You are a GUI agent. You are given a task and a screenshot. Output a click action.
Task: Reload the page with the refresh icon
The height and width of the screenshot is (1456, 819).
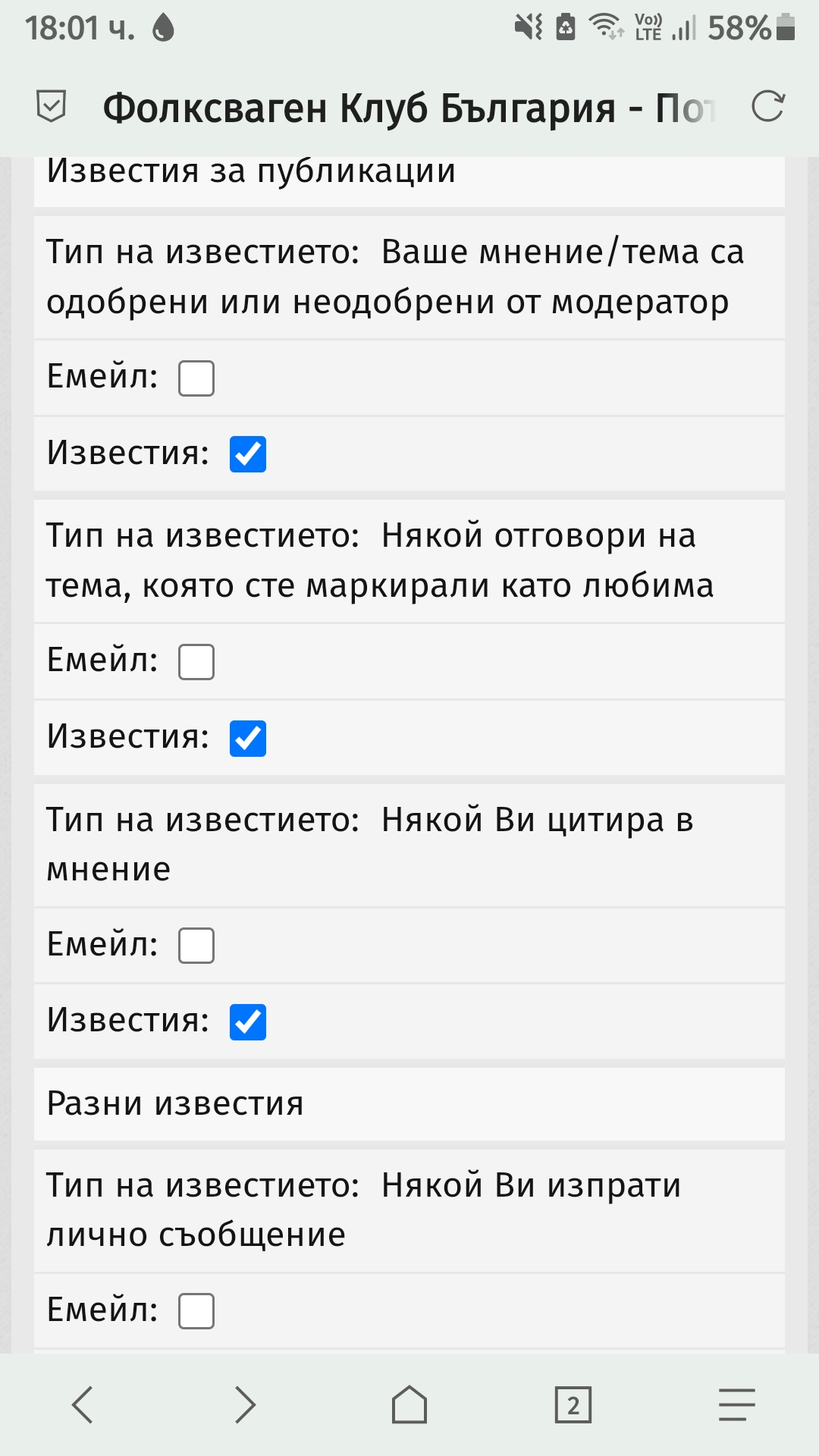coord(767,106)
